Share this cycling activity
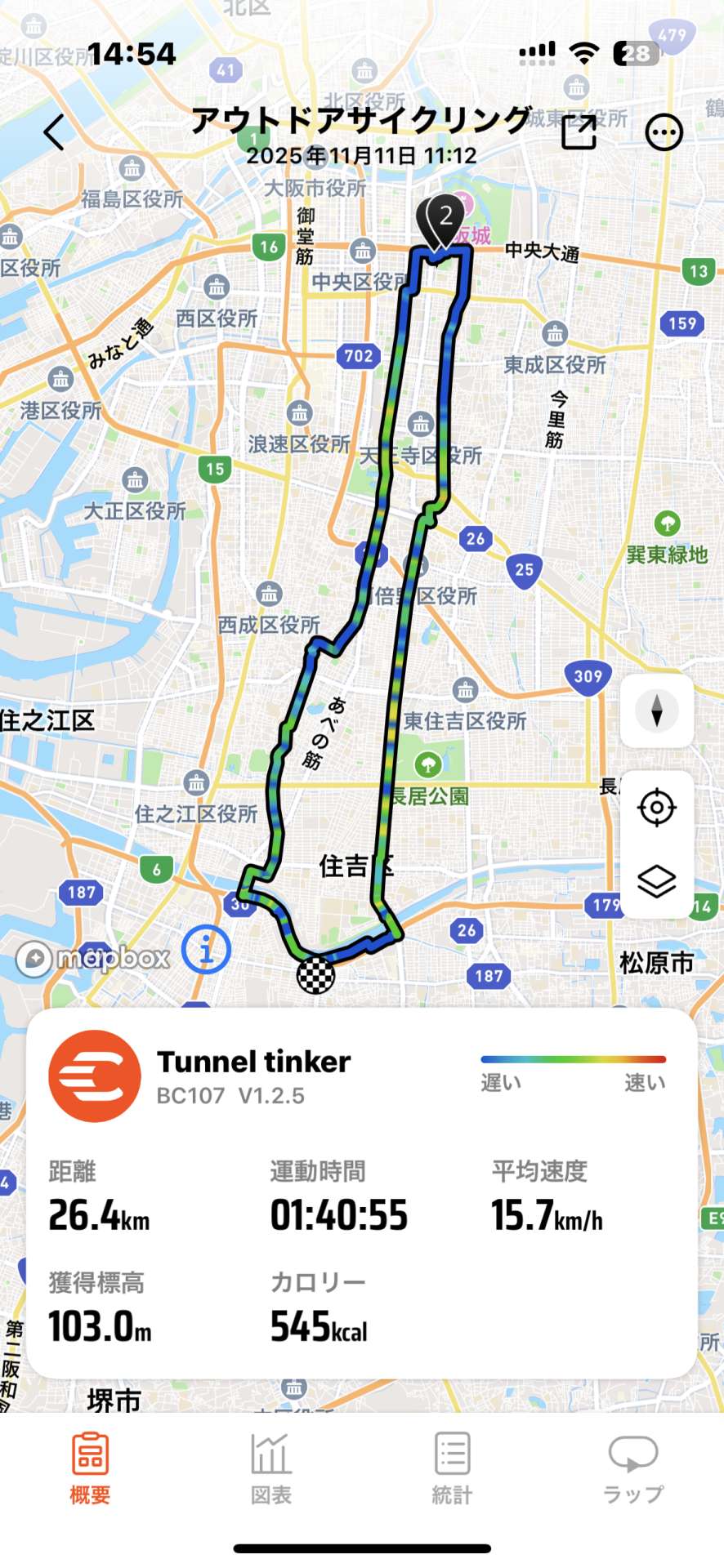 pyautogui.click(x=579, y=131)
